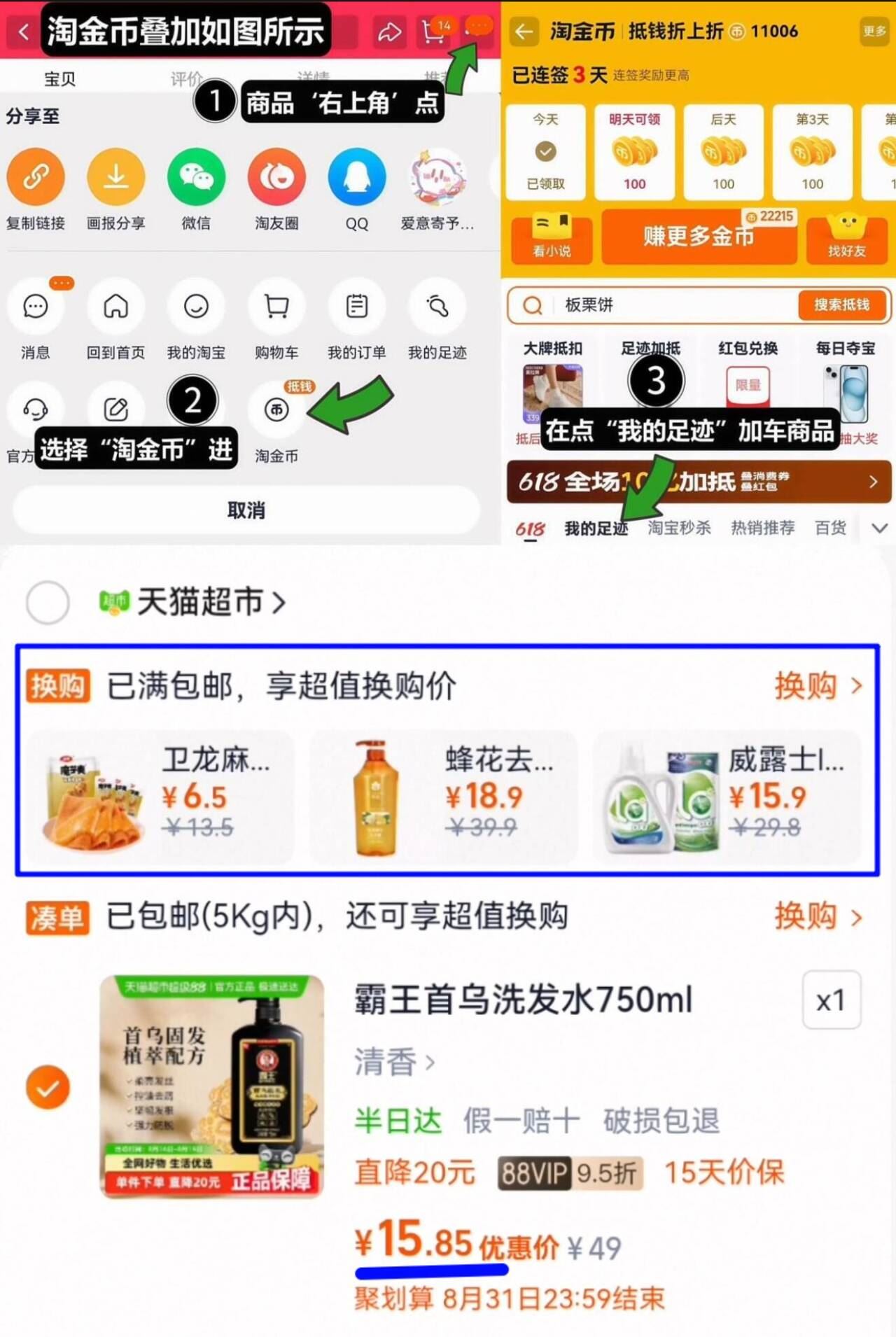Open 消息 messages icon
Image resolution: width=896 pixels, height=1337 pixels.
tap(36, 306)
